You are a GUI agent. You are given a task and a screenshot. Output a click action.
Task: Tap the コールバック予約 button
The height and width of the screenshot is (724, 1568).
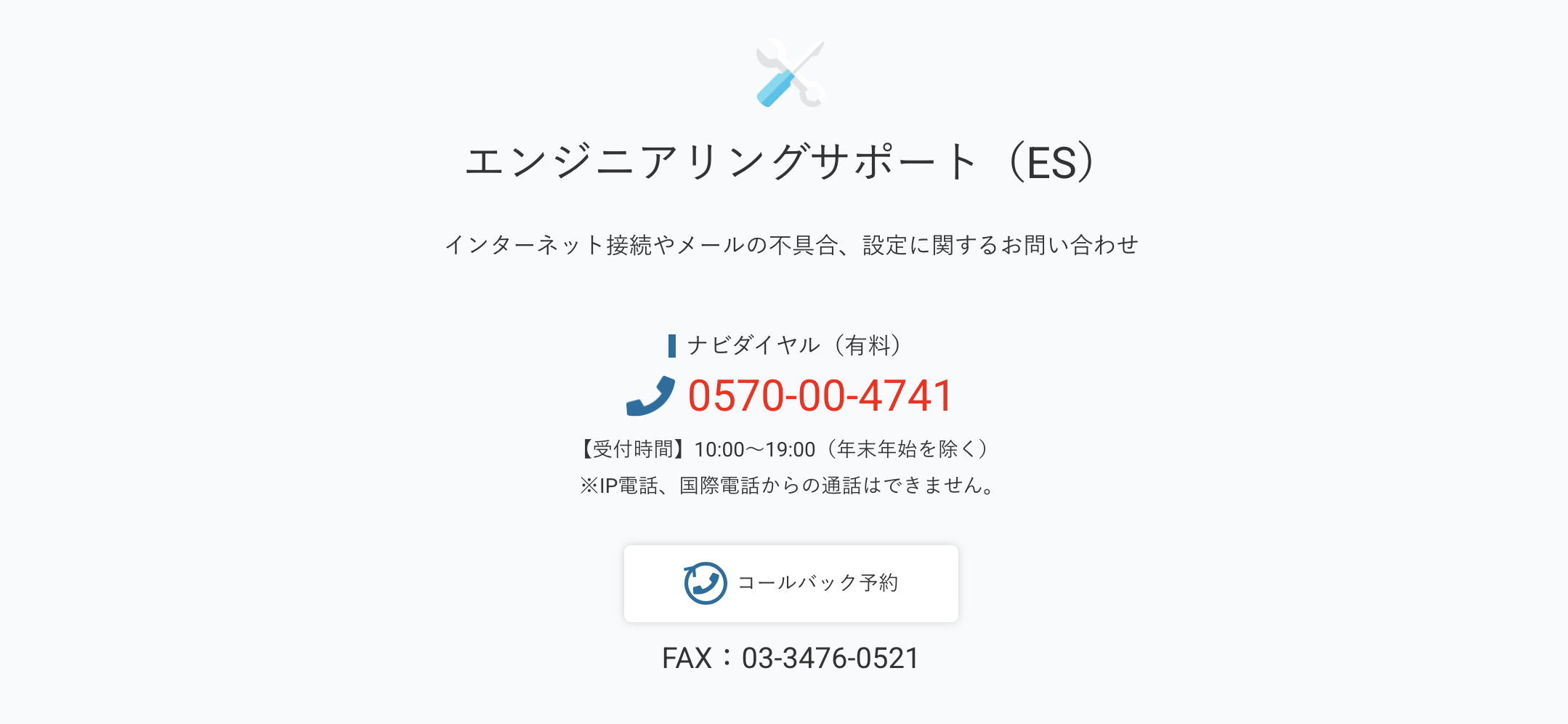click(x=791, y=583)
